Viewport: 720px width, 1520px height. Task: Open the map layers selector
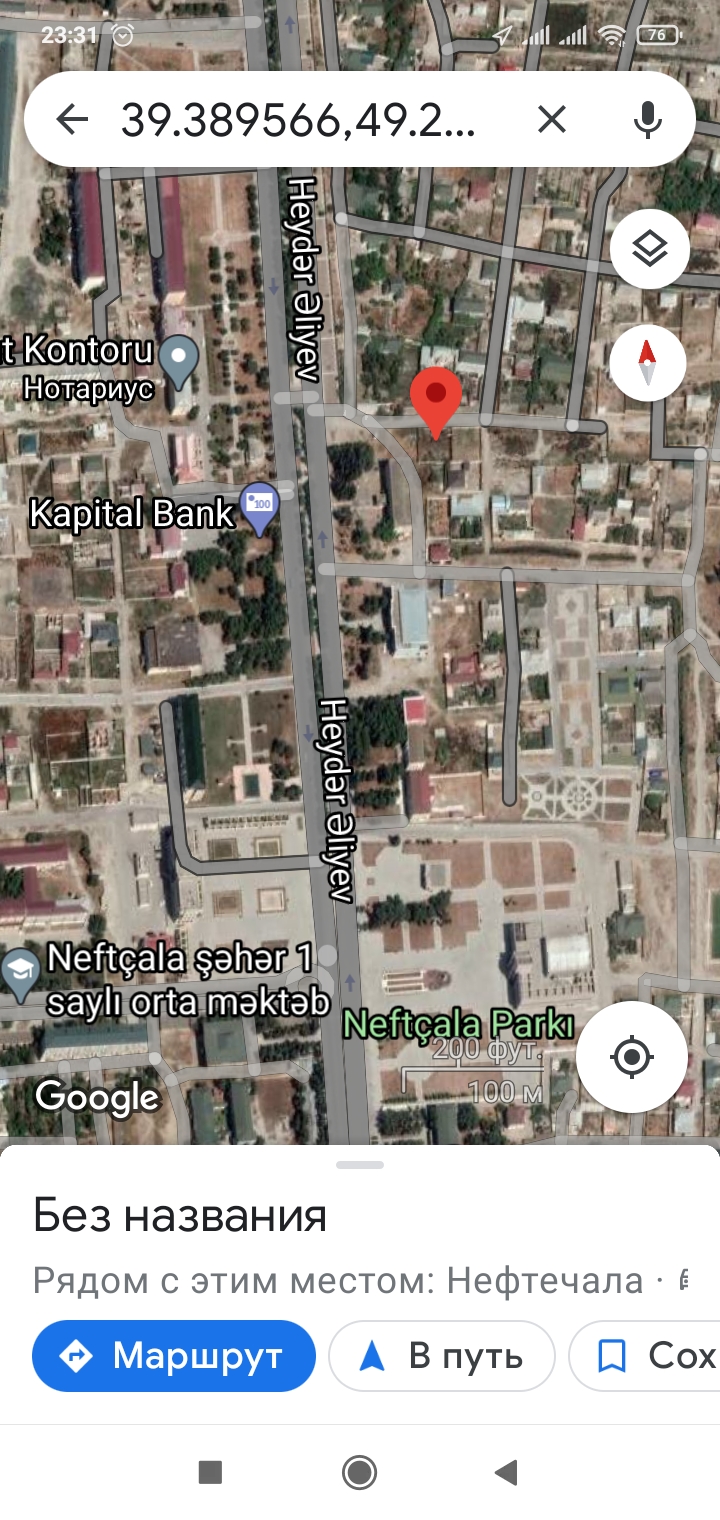tap(650, 249)
